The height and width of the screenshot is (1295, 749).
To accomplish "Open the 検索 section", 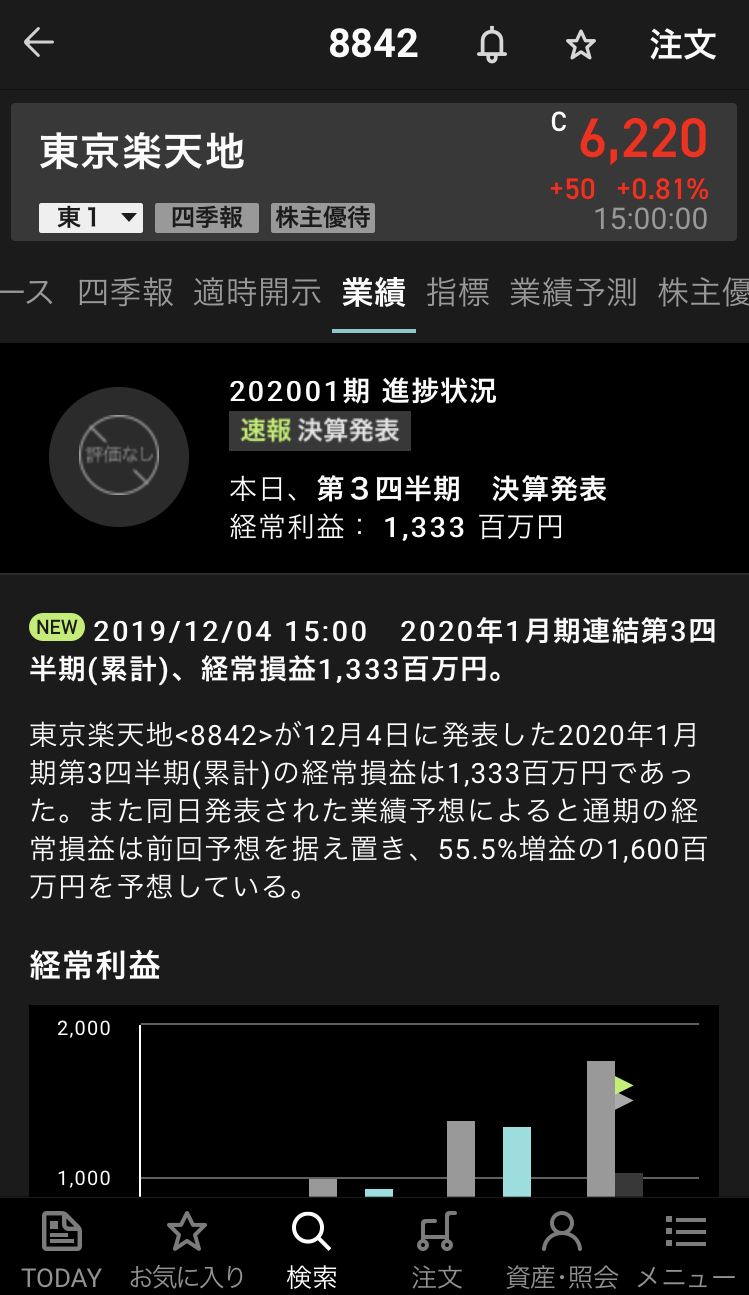I will (x=311, y=1248).
